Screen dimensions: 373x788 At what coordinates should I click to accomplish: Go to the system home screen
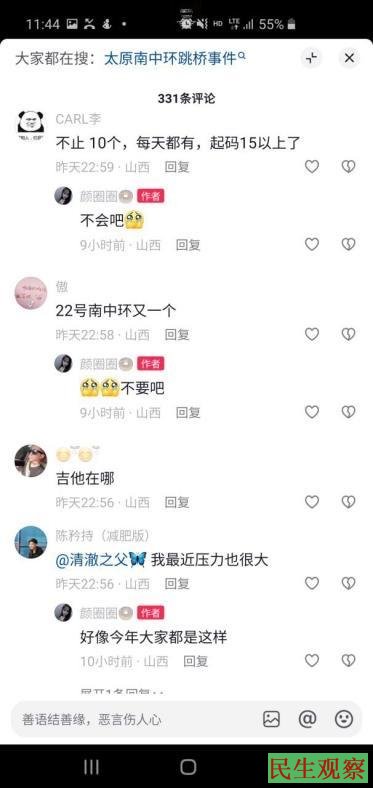pyautogui.click(x=188, y=767)
